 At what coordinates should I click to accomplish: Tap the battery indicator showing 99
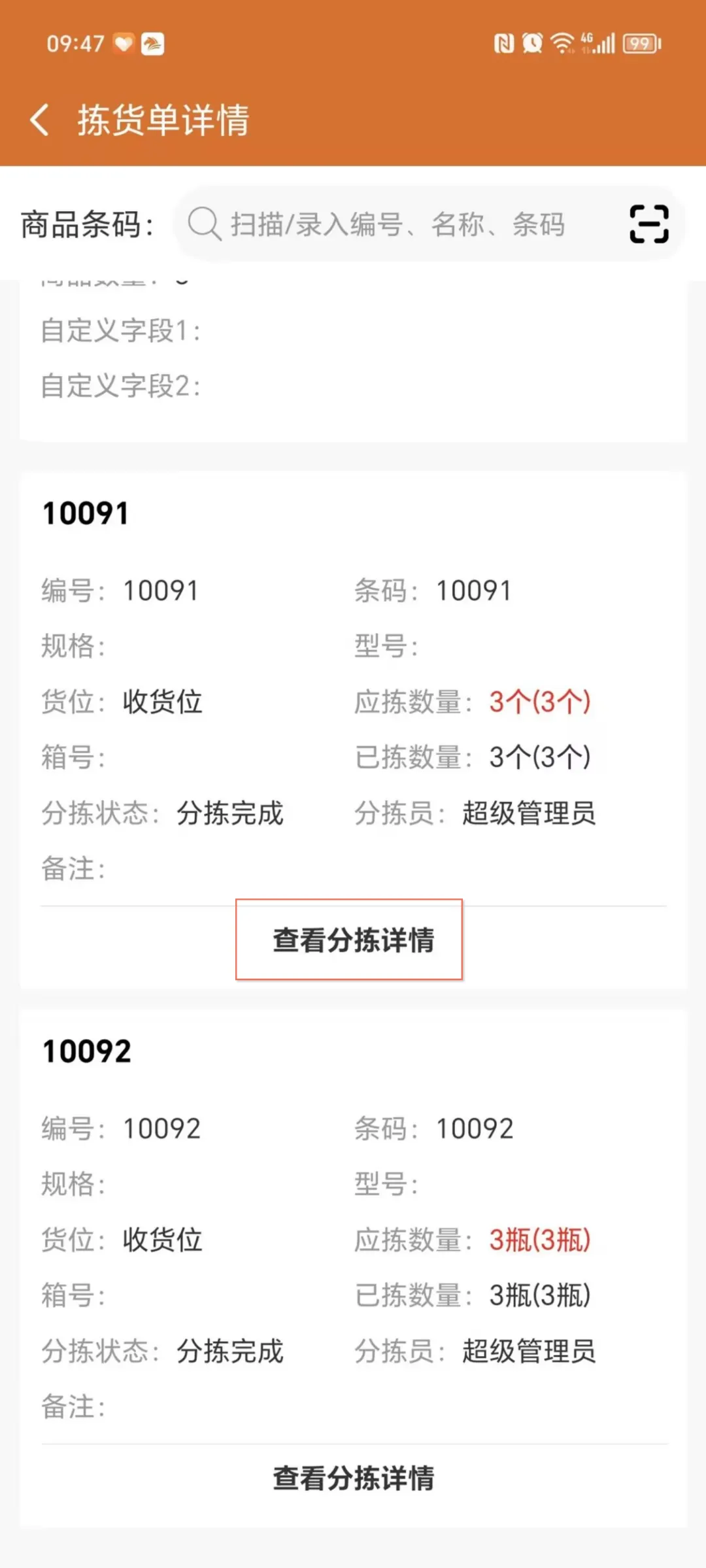tap(637, 44)
